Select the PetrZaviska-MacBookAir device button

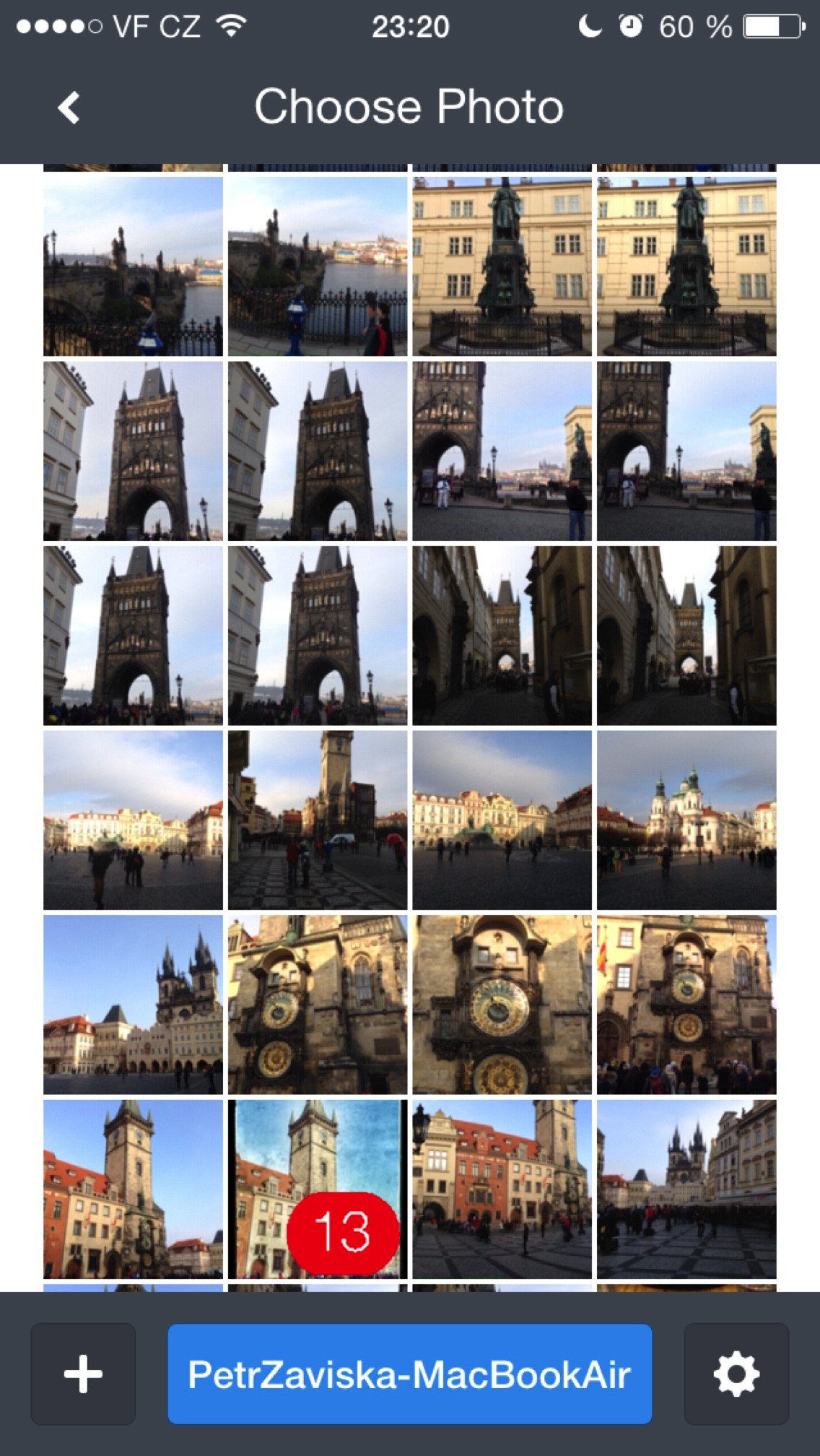[x=409, y=1374]
